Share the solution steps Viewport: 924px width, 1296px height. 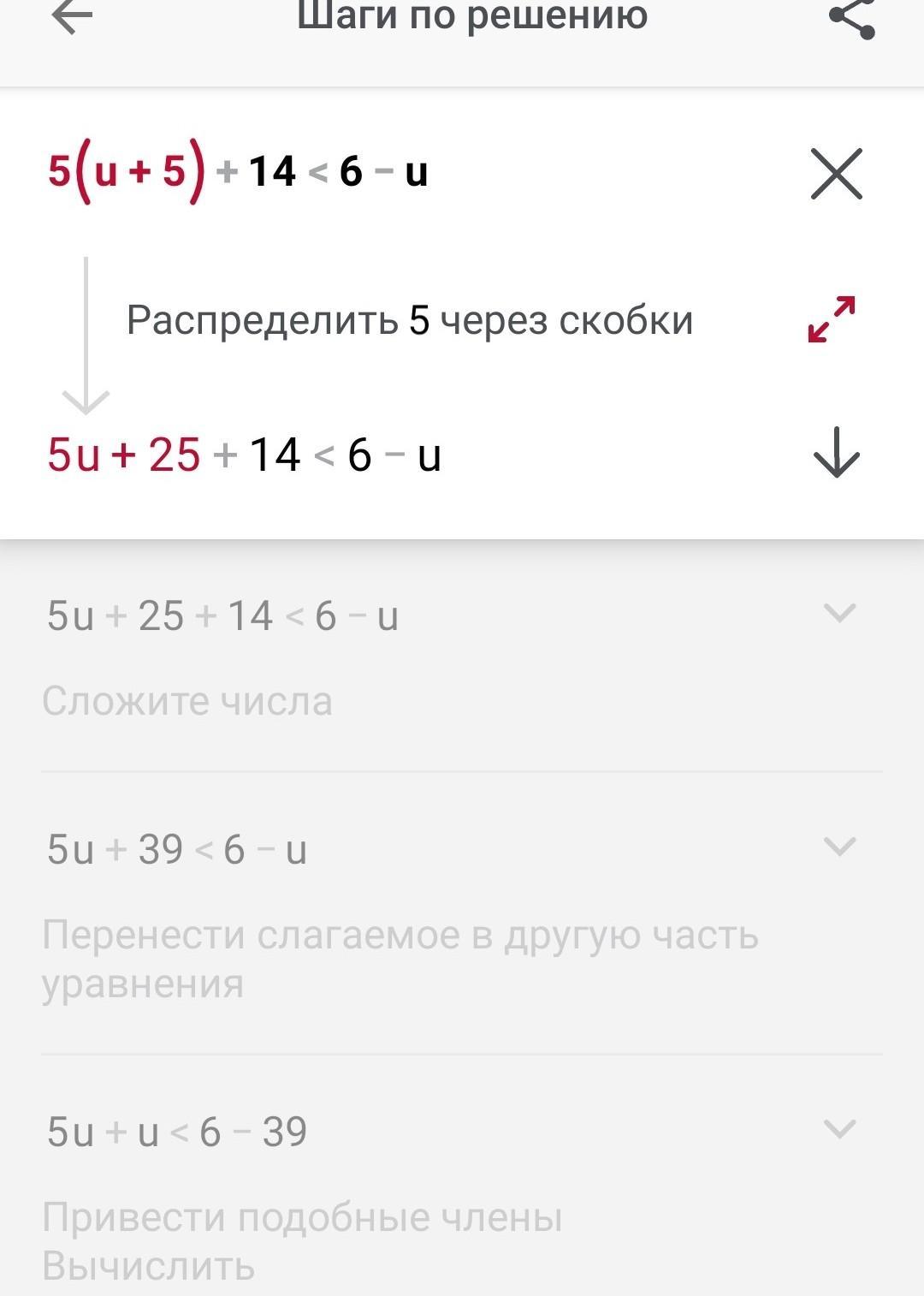click(852, 17)
